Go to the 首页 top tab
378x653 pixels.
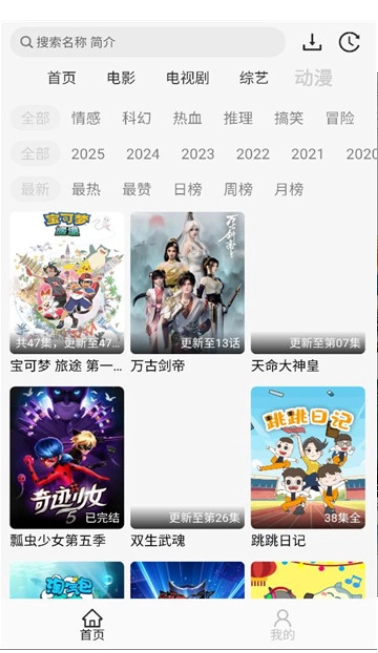click(62, 78)
